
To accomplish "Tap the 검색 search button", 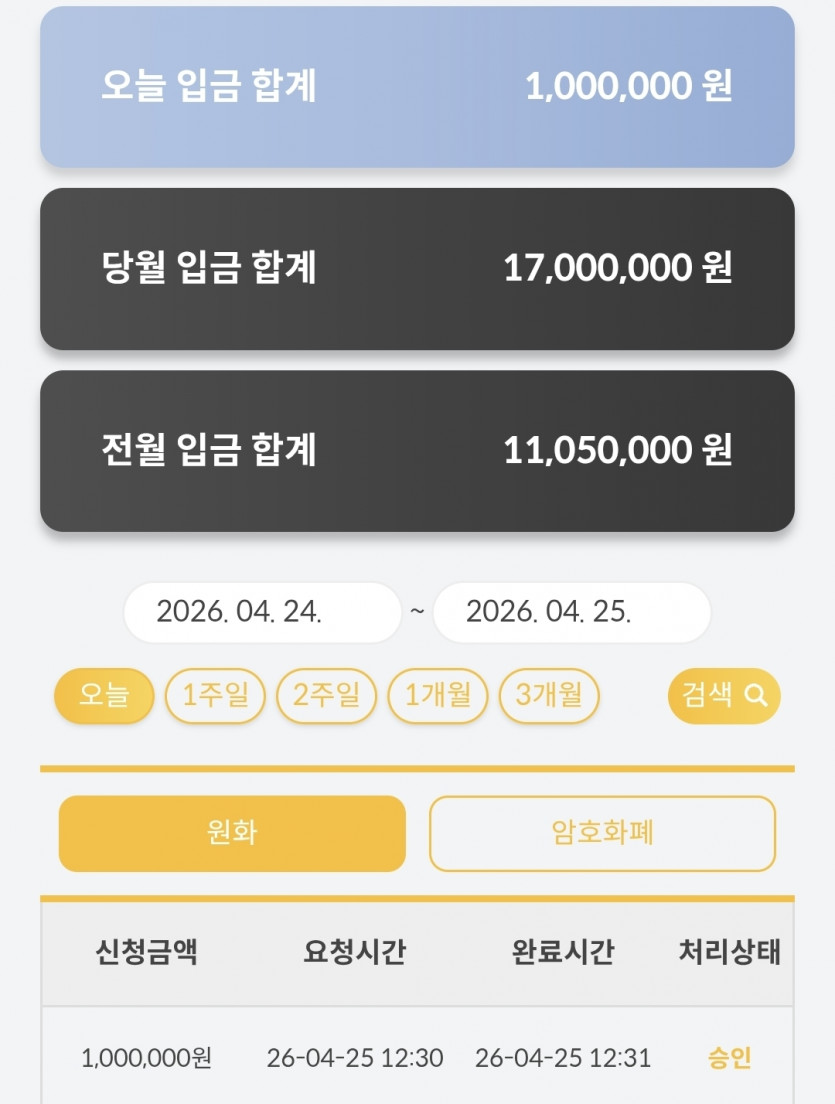I will (x=724, y=696).
